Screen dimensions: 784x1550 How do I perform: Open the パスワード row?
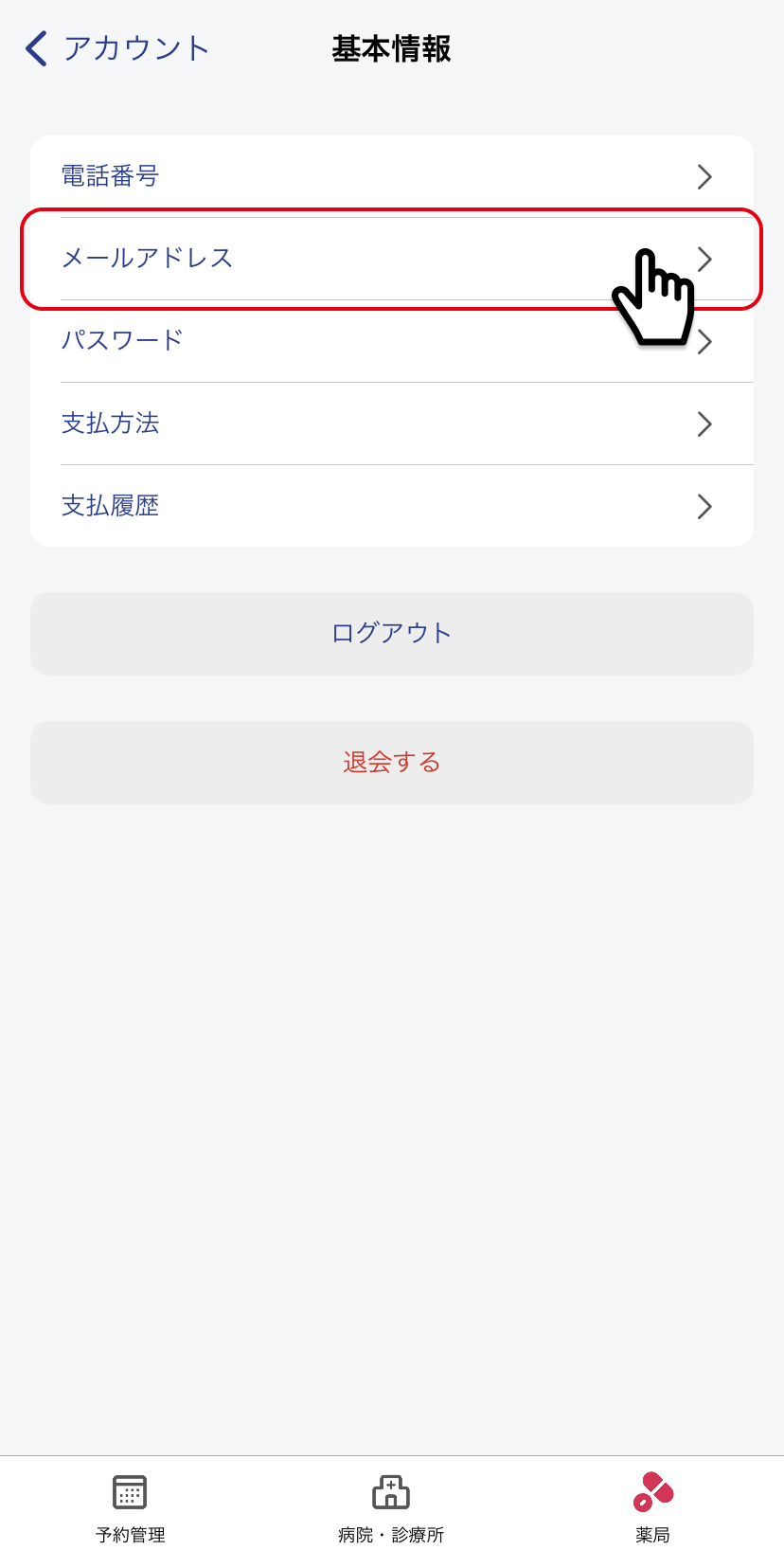coord(392,341)
